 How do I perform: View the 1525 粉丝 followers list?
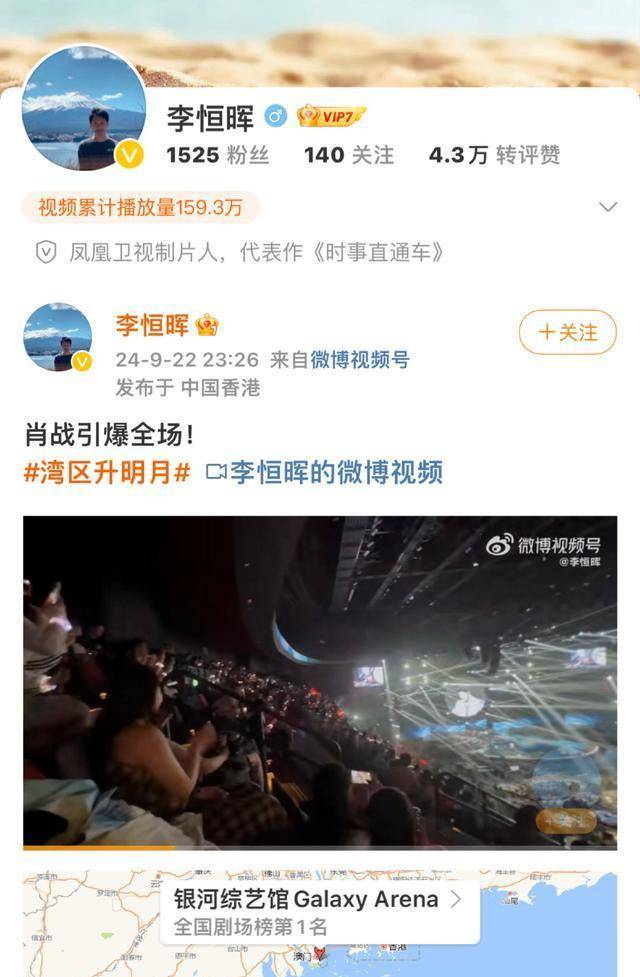[x=208, y=155]
